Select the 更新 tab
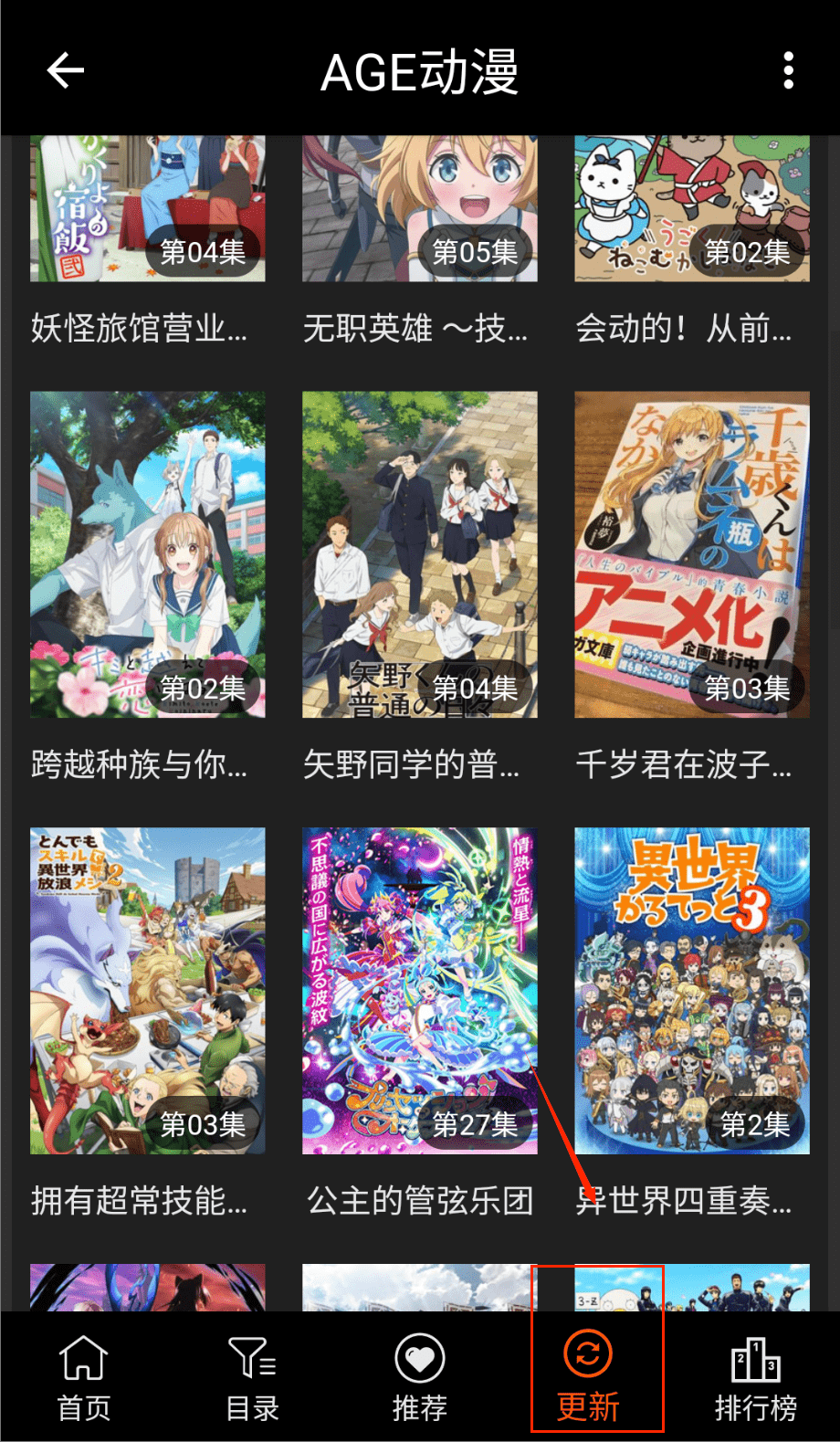This screenshot has width=840, height=1442. click(588, 1377)
